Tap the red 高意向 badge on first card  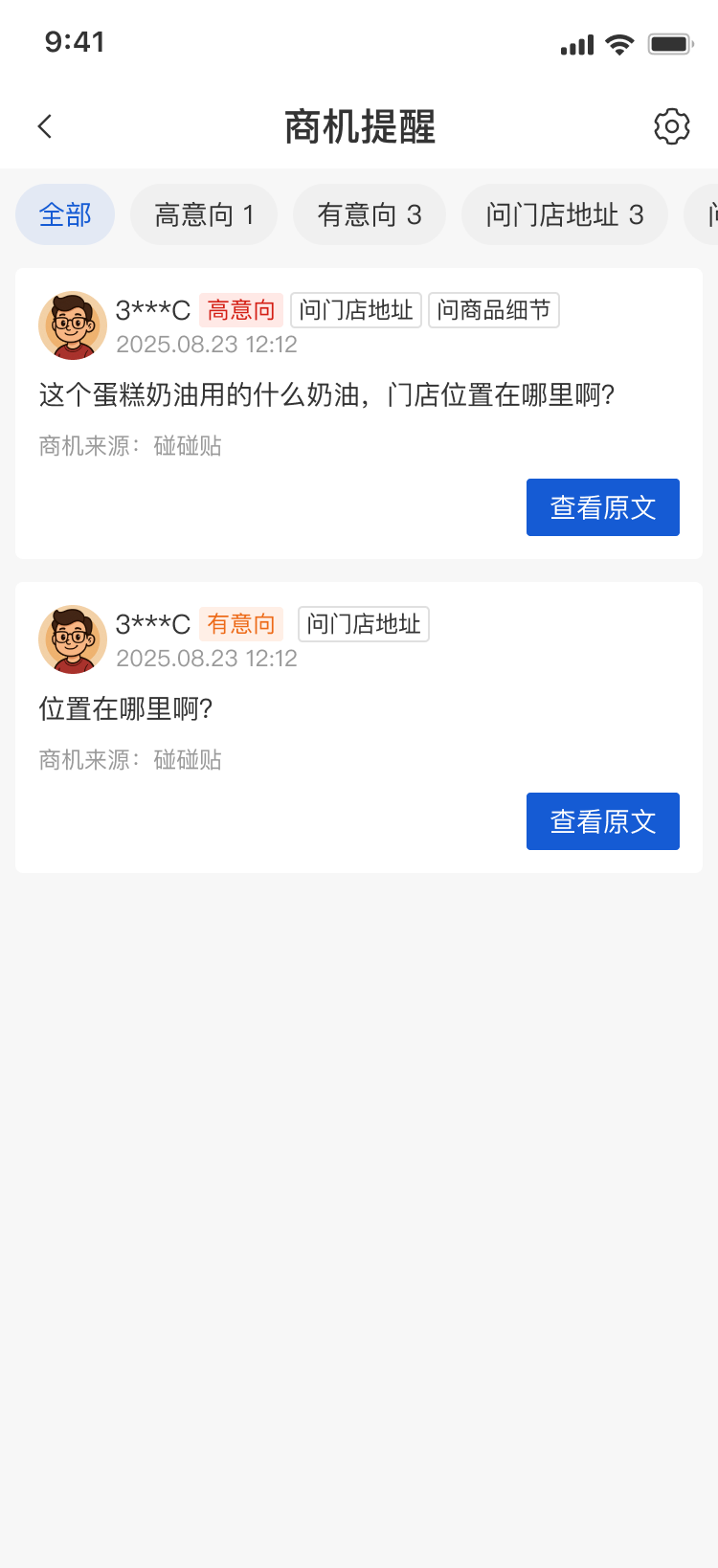pyautogui.click(x=240, y=310)
